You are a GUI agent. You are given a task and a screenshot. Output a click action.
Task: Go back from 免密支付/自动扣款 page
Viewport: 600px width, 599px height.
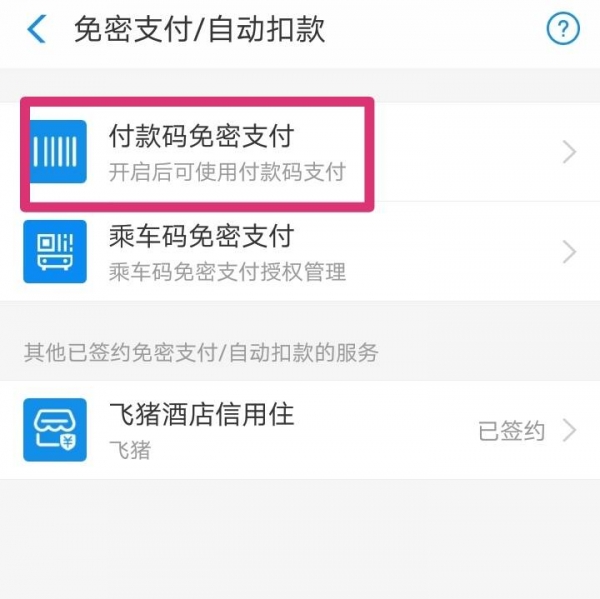37,30
